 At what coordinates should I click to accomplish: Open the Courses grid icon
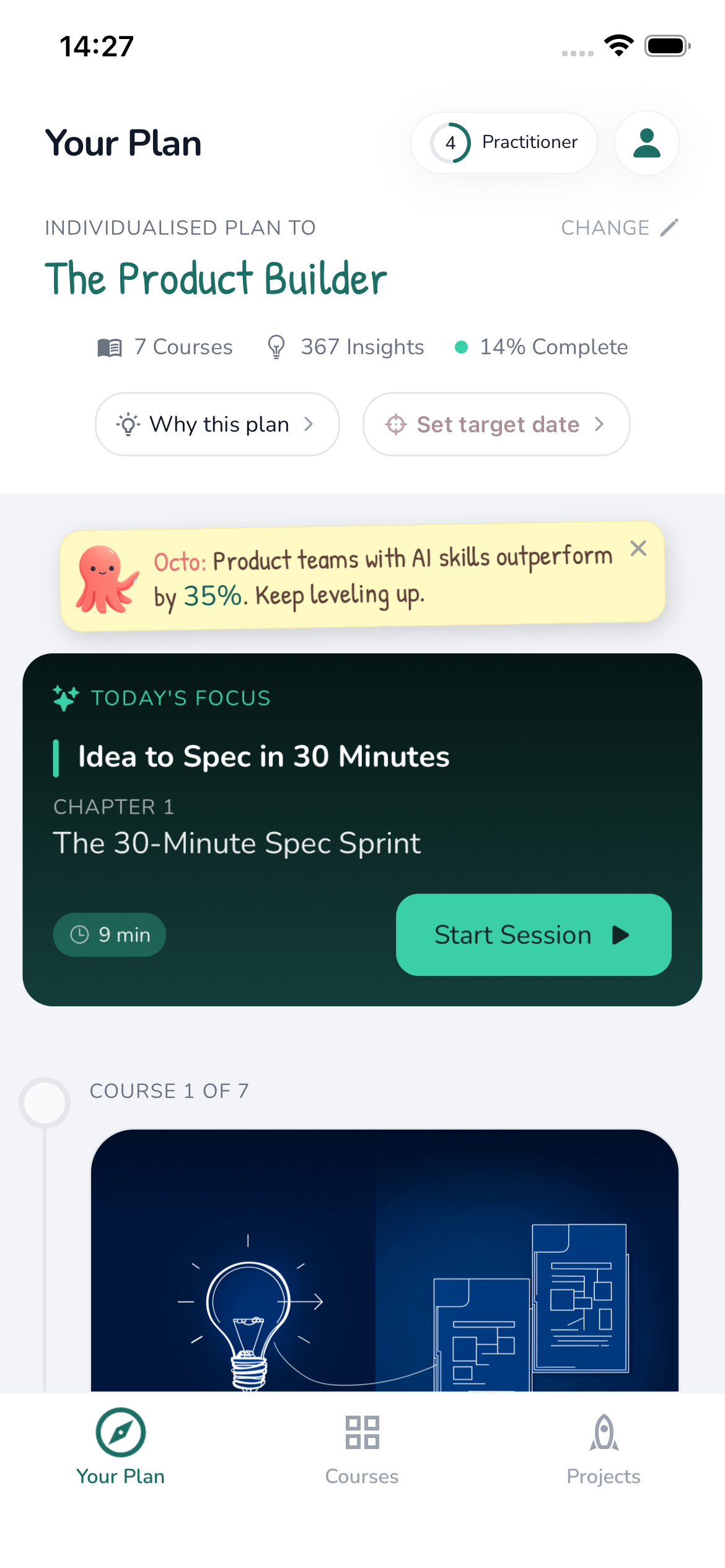click(x=362, y=1432)
